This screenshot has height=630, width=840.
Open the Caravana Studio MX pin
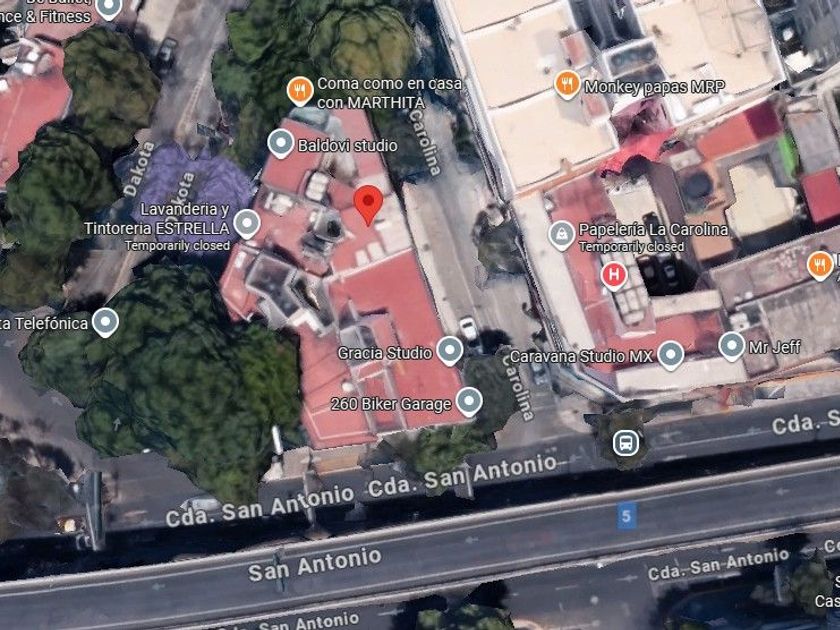(671, 355)
